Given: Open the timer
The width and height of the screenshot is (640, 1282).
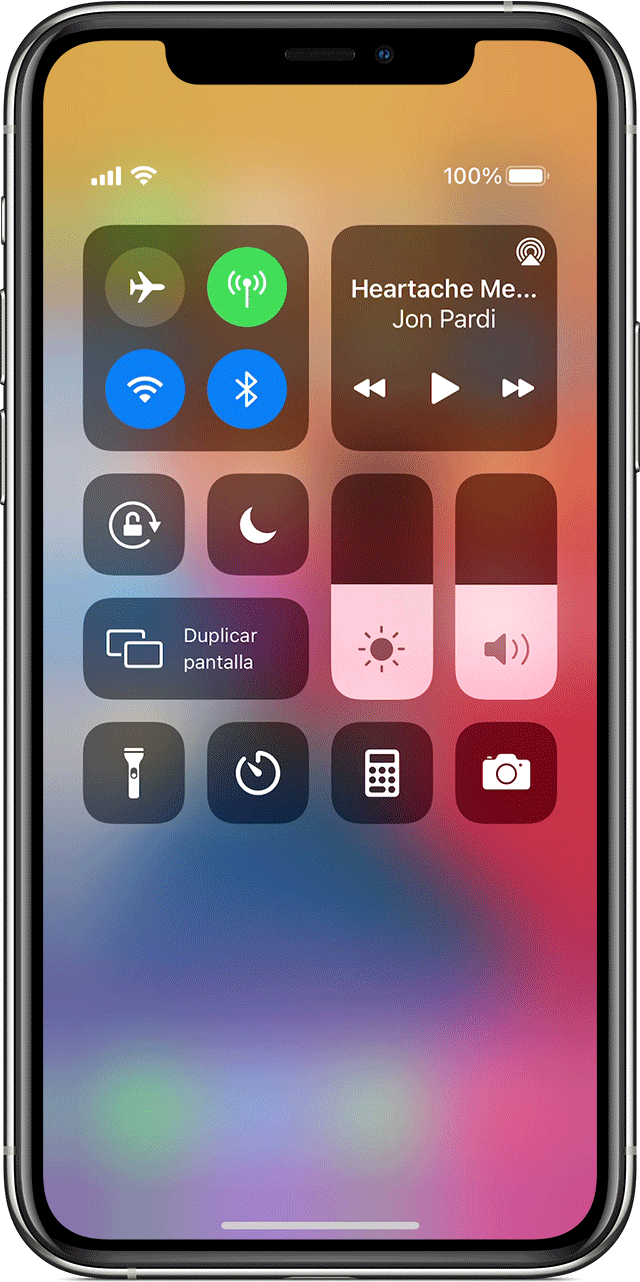Looking at the screenshot, I should [258, 773].
